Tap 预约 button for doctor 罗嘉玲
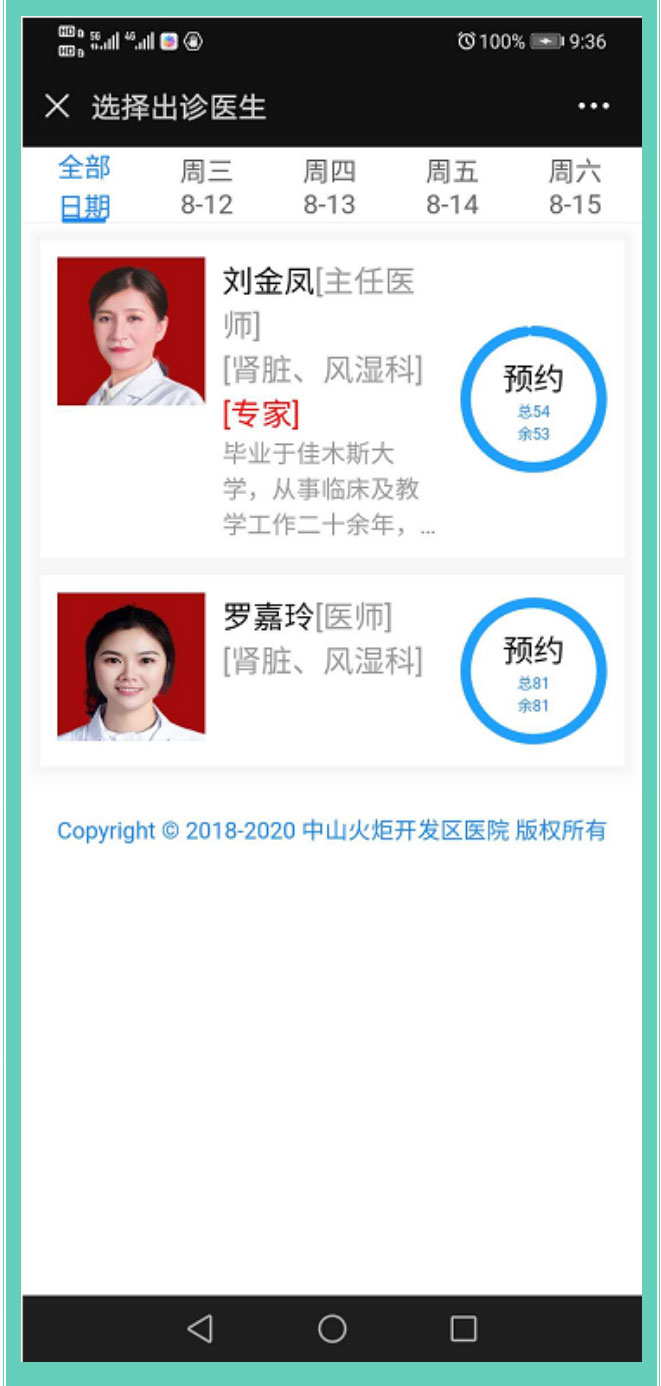 [533, 670]
